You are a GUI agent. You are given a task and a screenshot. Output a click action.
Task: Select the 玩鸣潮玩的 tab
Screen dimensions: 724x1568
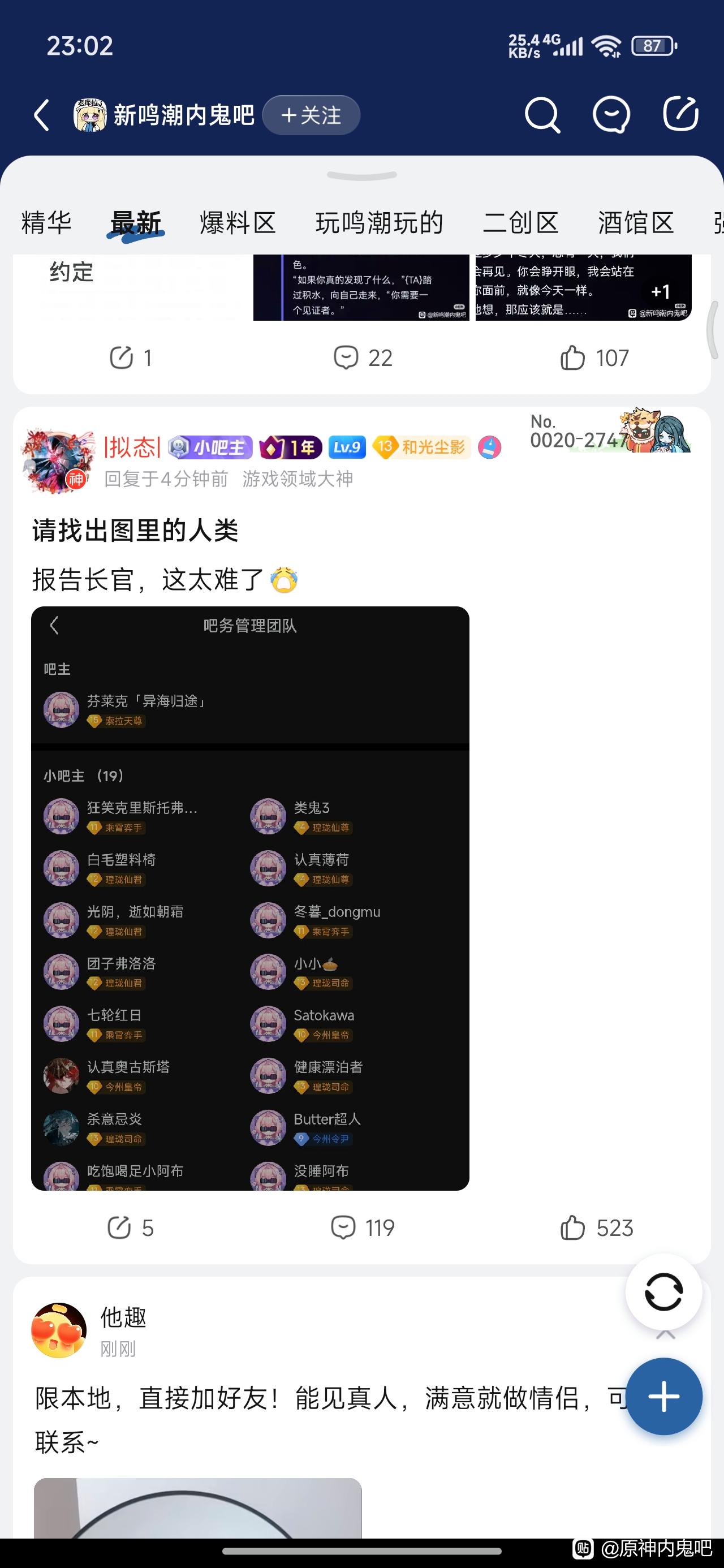(x=379, y=223)
